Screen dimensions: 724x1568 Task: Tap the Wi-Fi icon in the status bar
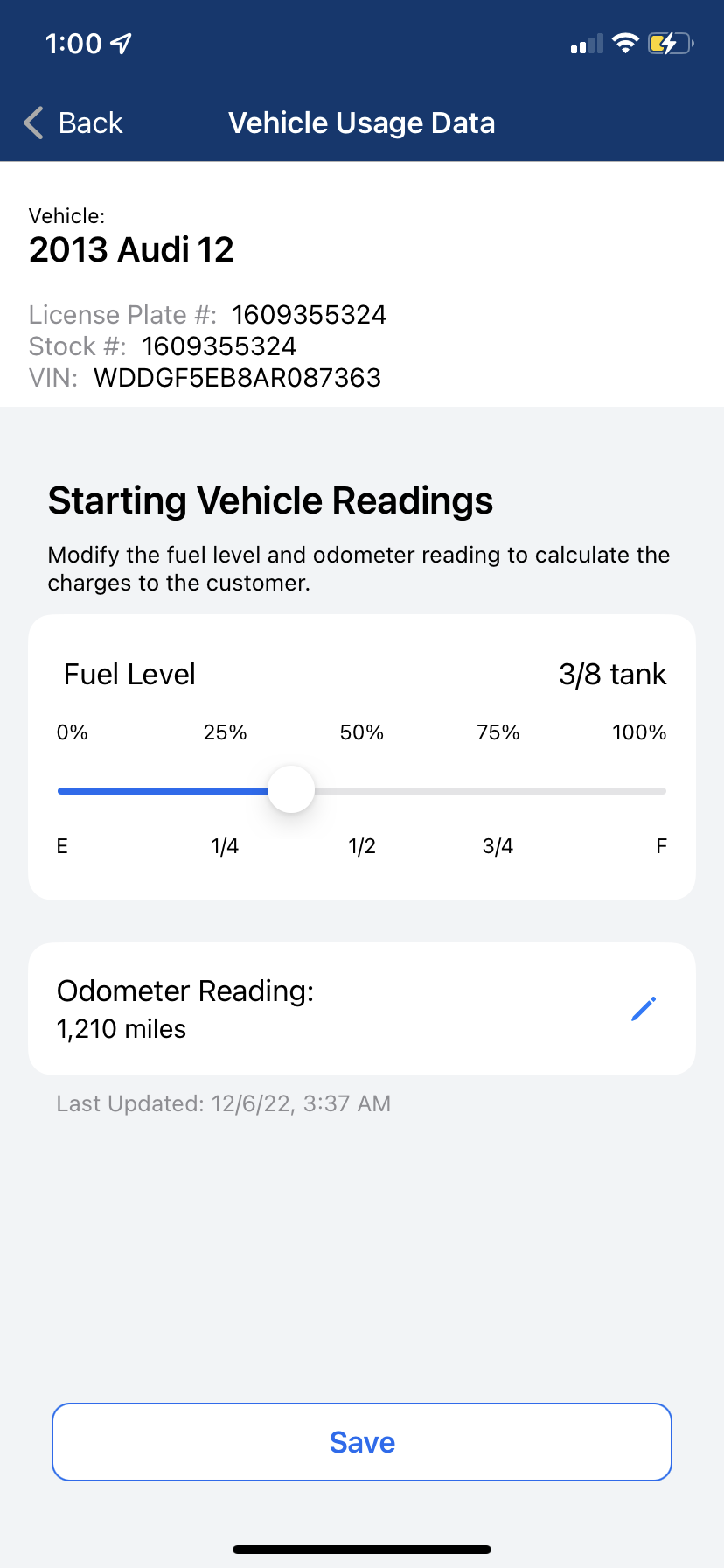pyautogui.click(x=626, y=42)
